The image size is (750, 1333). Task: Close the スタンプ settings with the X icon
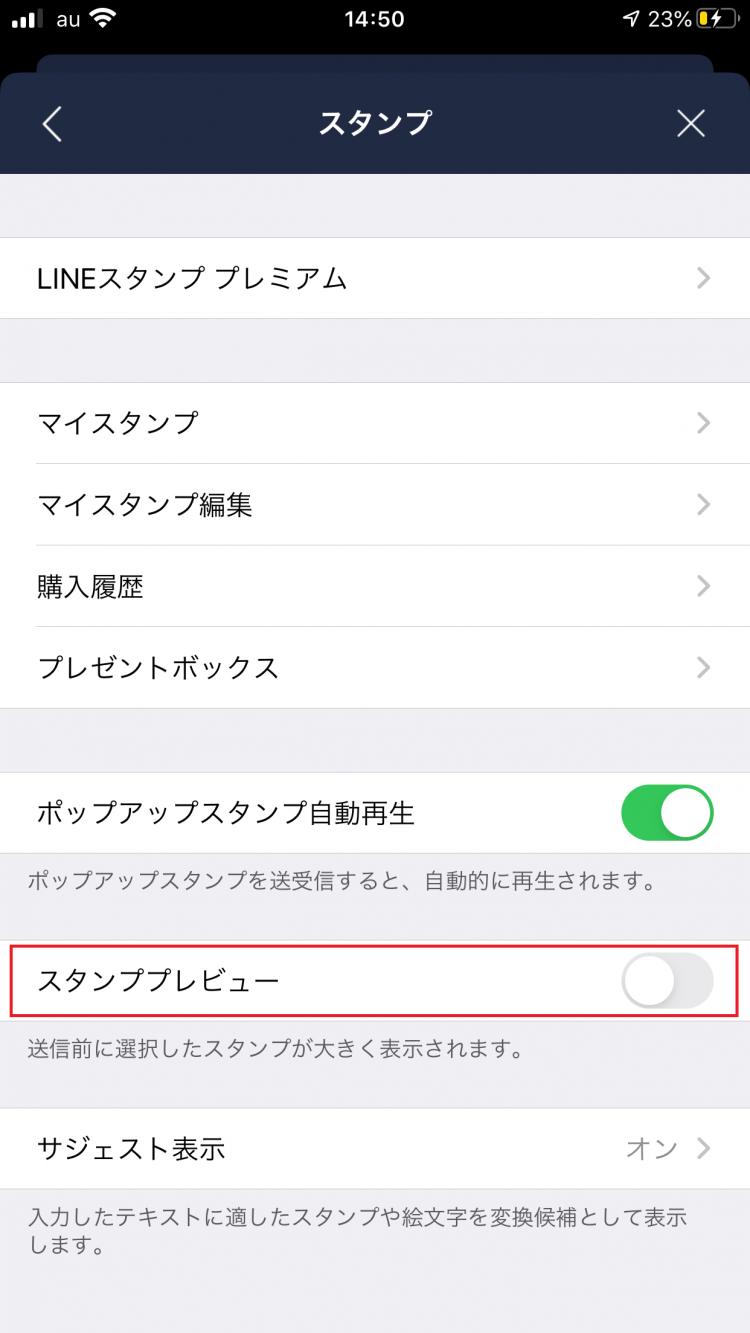point(690,123)
